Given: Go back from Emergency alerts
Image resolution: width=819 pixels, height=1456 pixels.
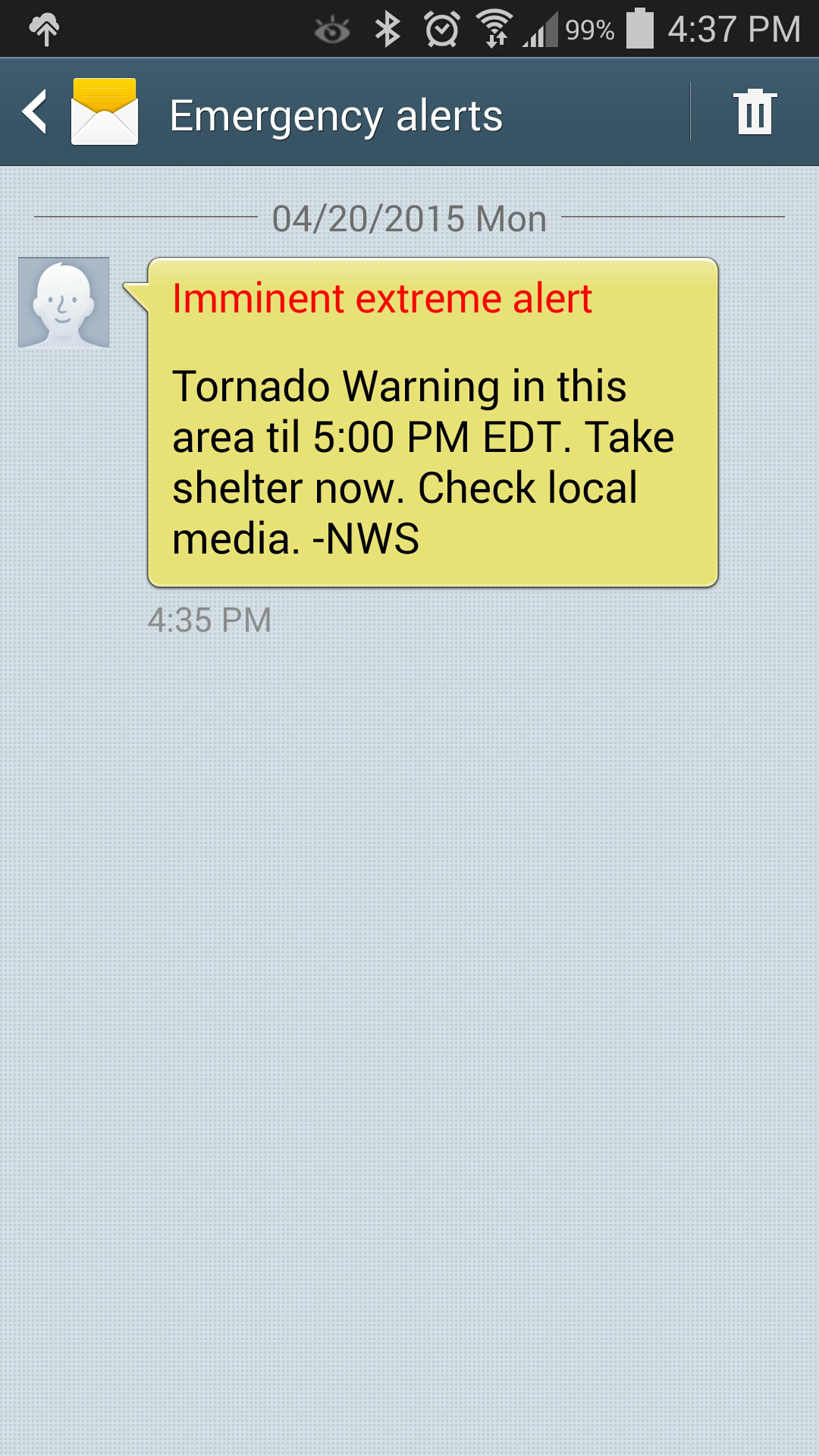Looking at the screenshot, I should click(x=36, y=112).
